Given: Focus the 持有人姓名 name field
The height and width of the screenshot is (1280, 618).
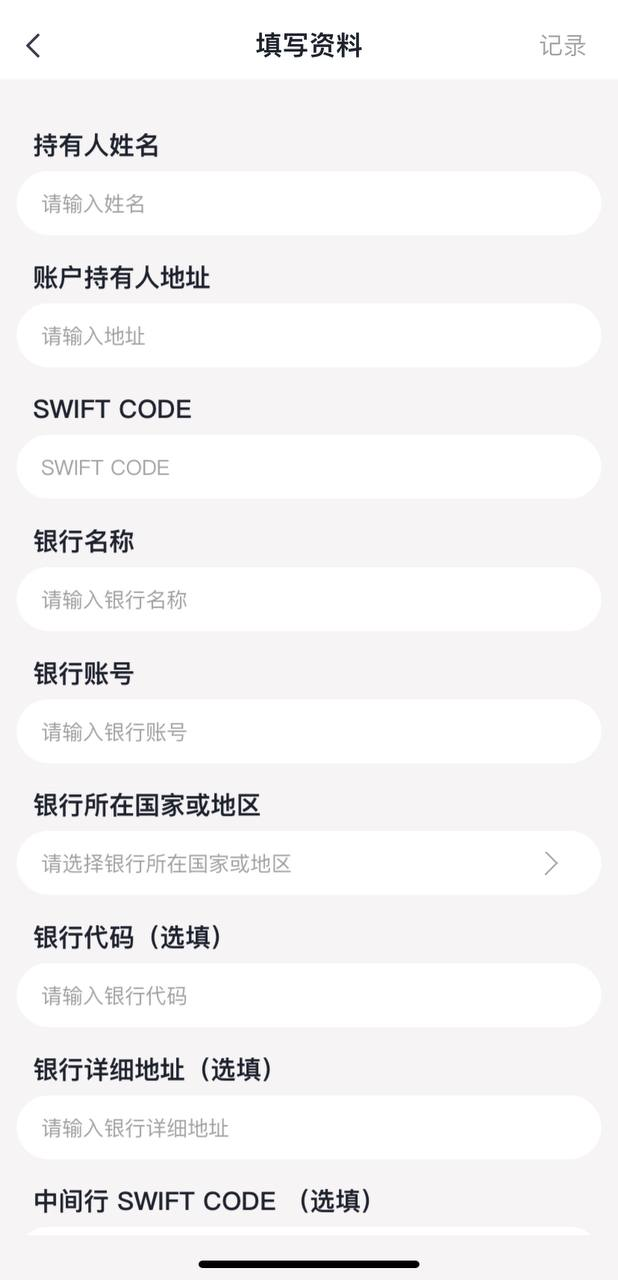Looking at the screenshot, I should (x=308, y=204).
